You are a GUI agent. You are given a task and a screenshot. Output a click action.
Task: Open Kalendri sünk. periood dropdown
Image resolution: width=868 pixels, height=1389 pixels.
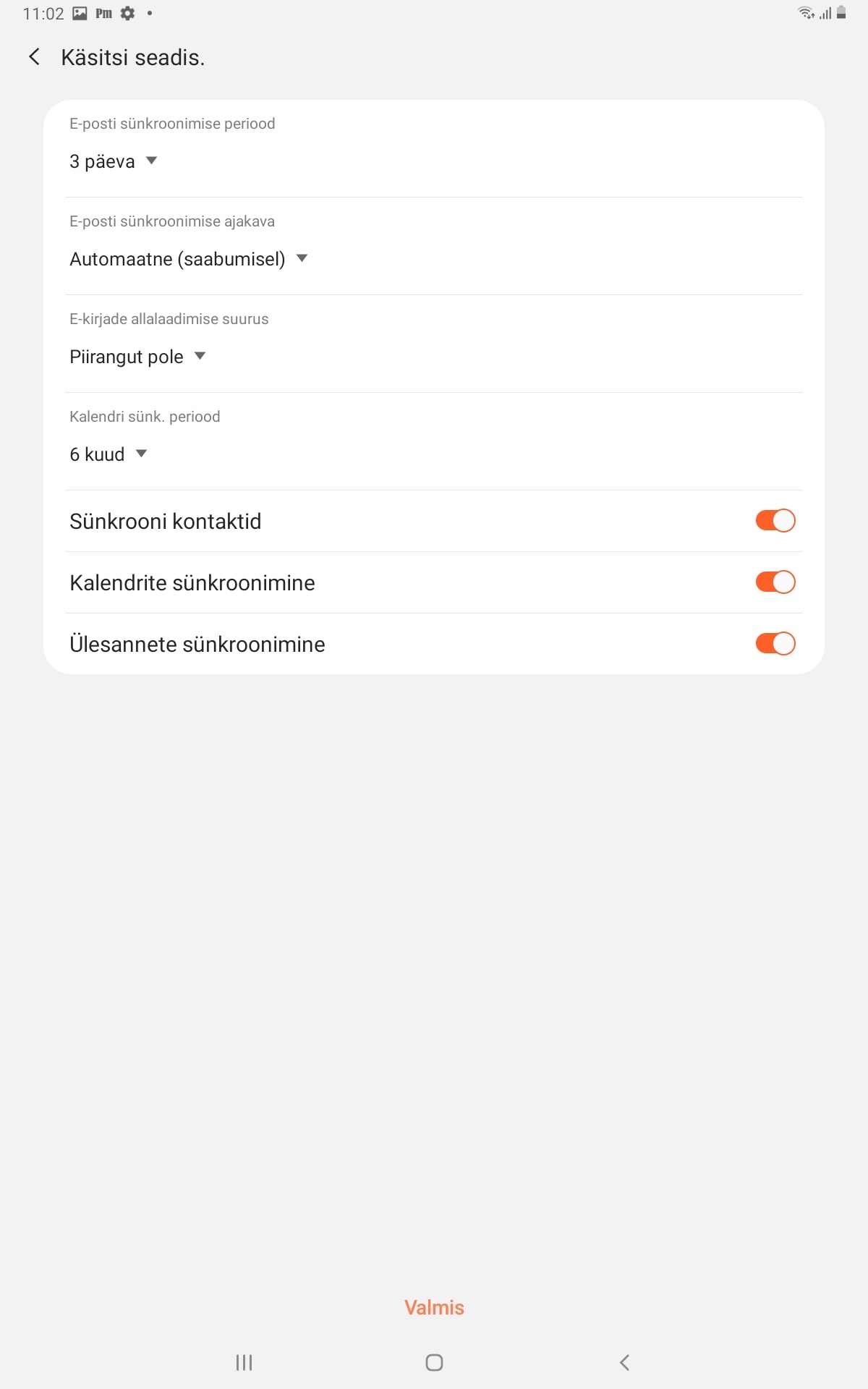pos(109,454)
